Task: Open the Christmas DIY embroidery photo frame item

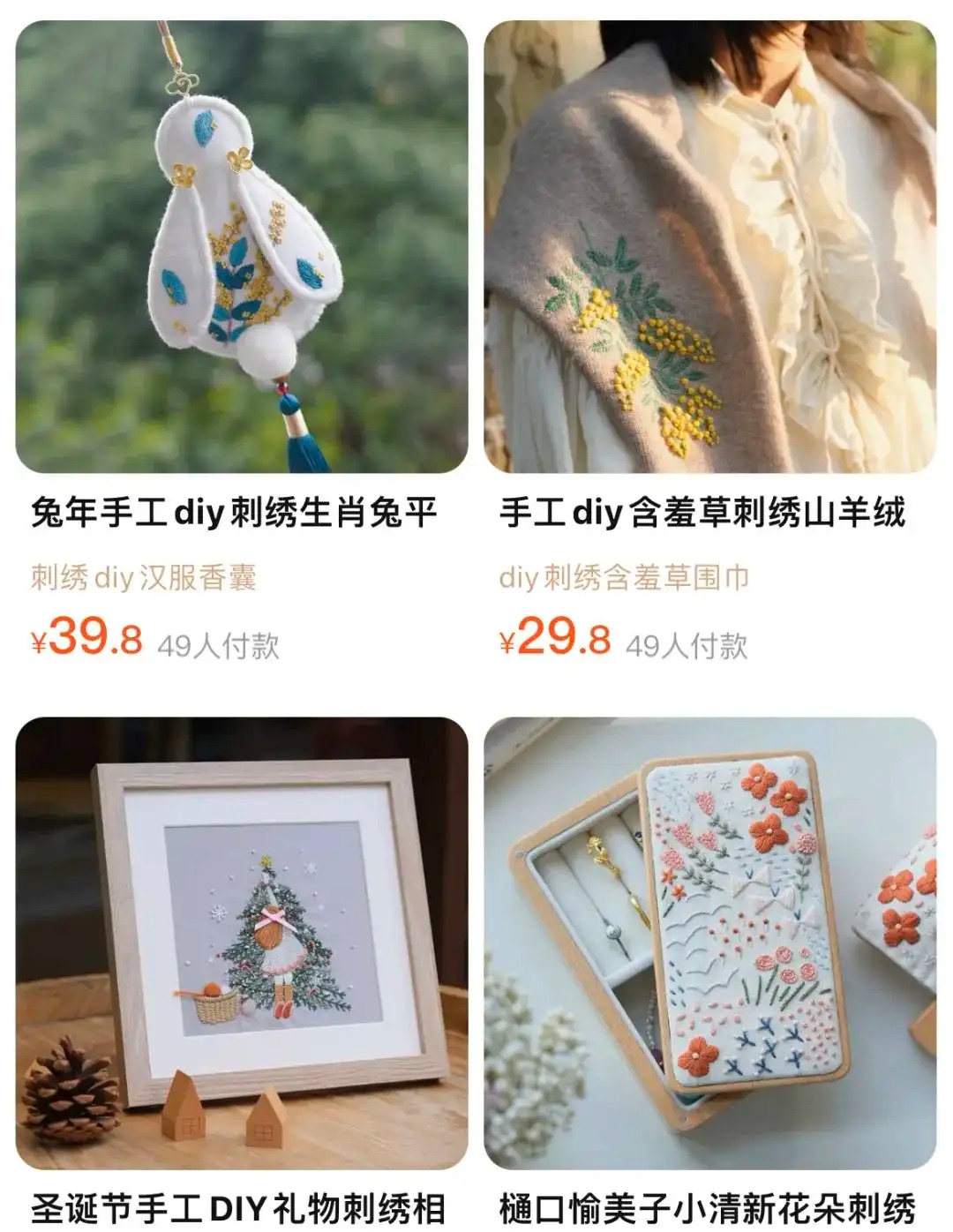Action: 241,943
